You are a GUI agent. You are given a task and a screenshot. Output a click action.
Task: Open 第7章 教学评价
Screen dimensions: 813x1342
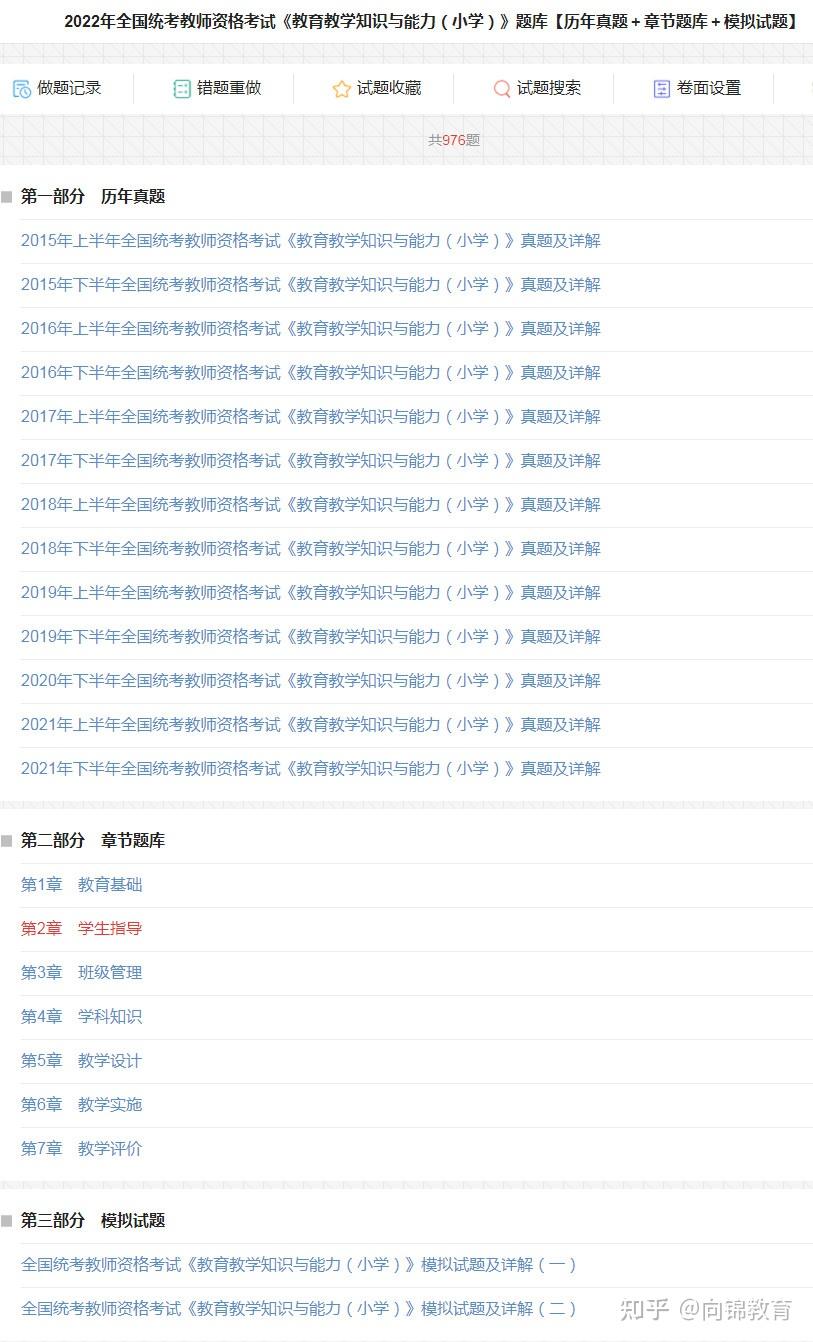82,1149
